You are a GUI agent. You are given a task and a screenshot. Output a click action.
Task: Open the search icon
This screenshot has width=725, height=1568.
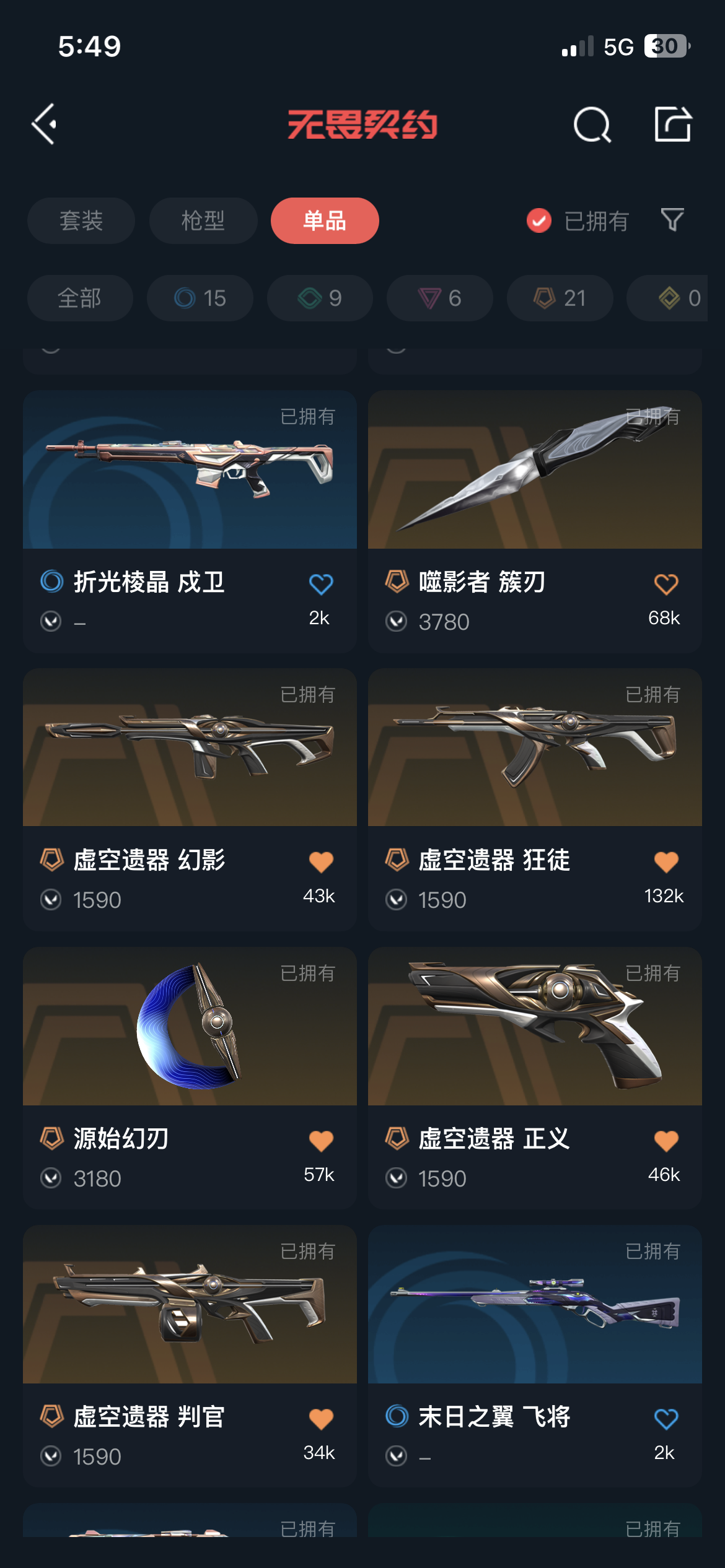592,124
